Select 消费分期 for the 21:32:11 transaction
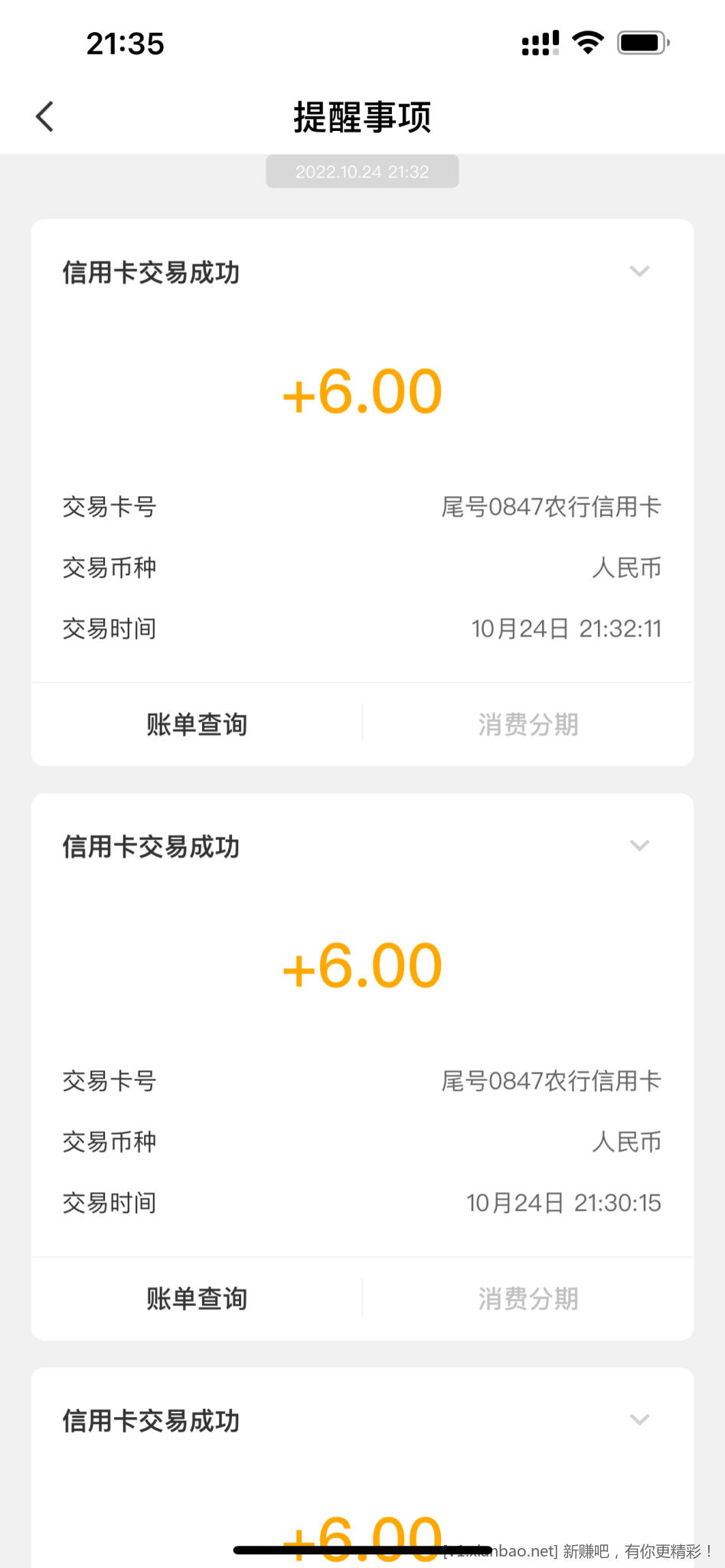Image resolution: width=725 pixels, height=1568 pixels. [528, 724]
